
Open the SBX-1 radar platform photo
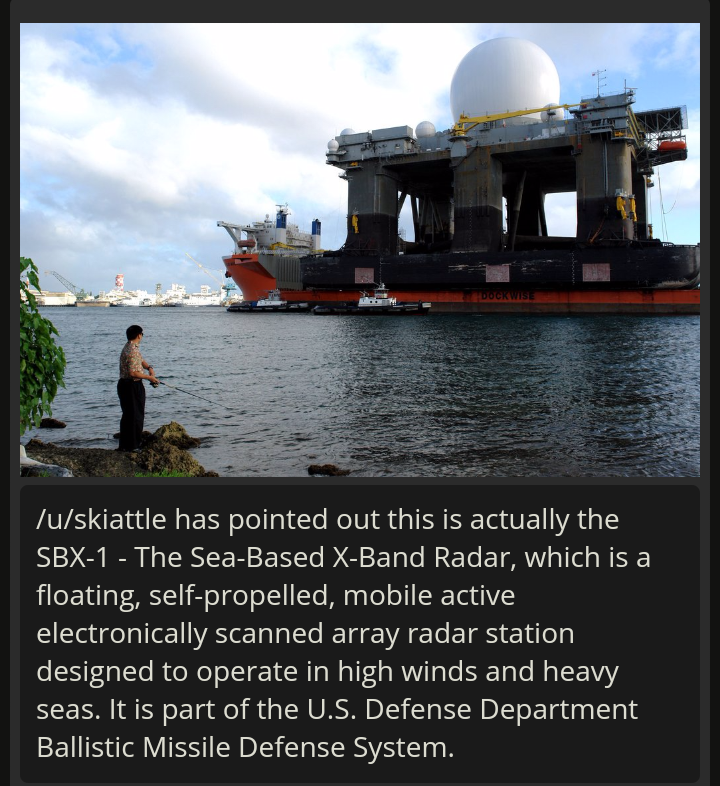click(x=360, y=249)
